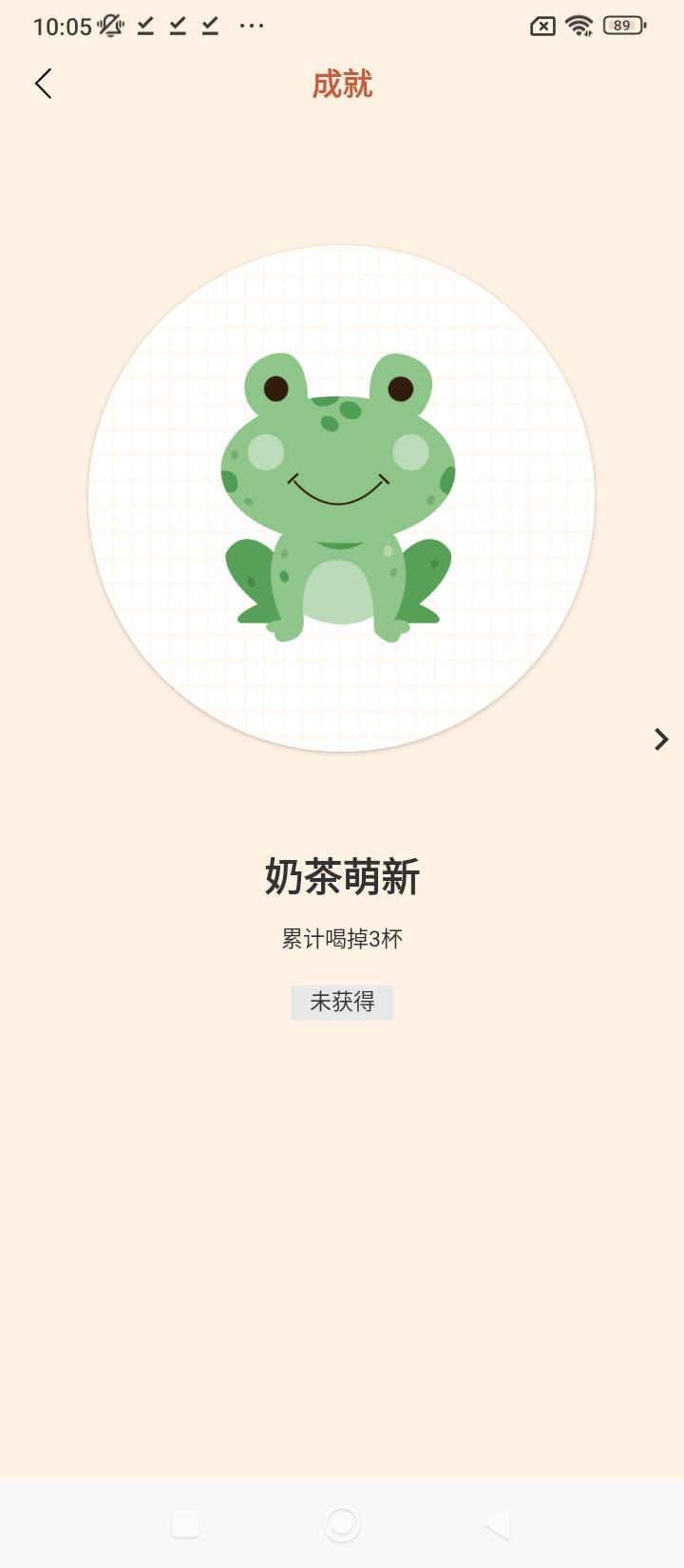
Task: Tap the triangular back navigation button
Action: 497,1522
